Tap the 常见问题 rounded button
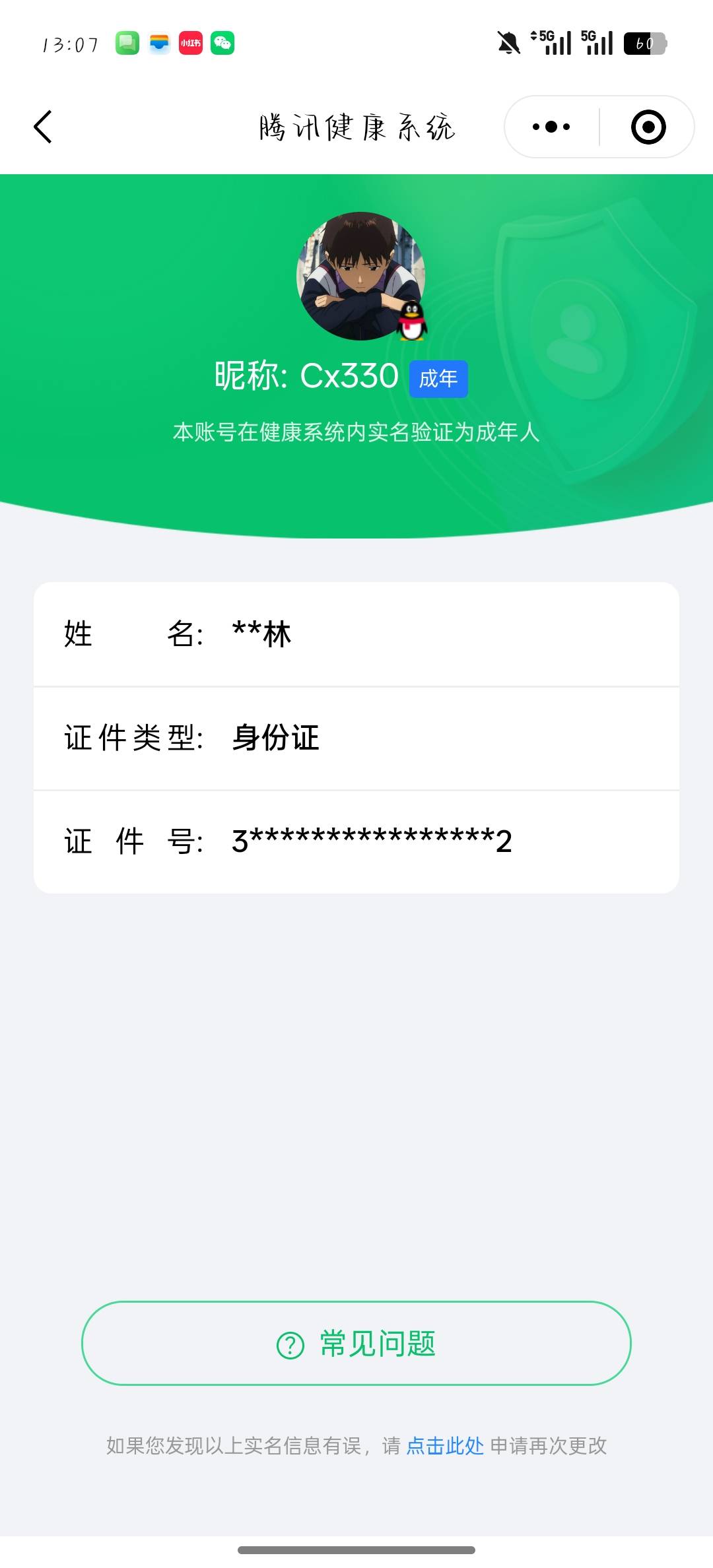 356,1344
